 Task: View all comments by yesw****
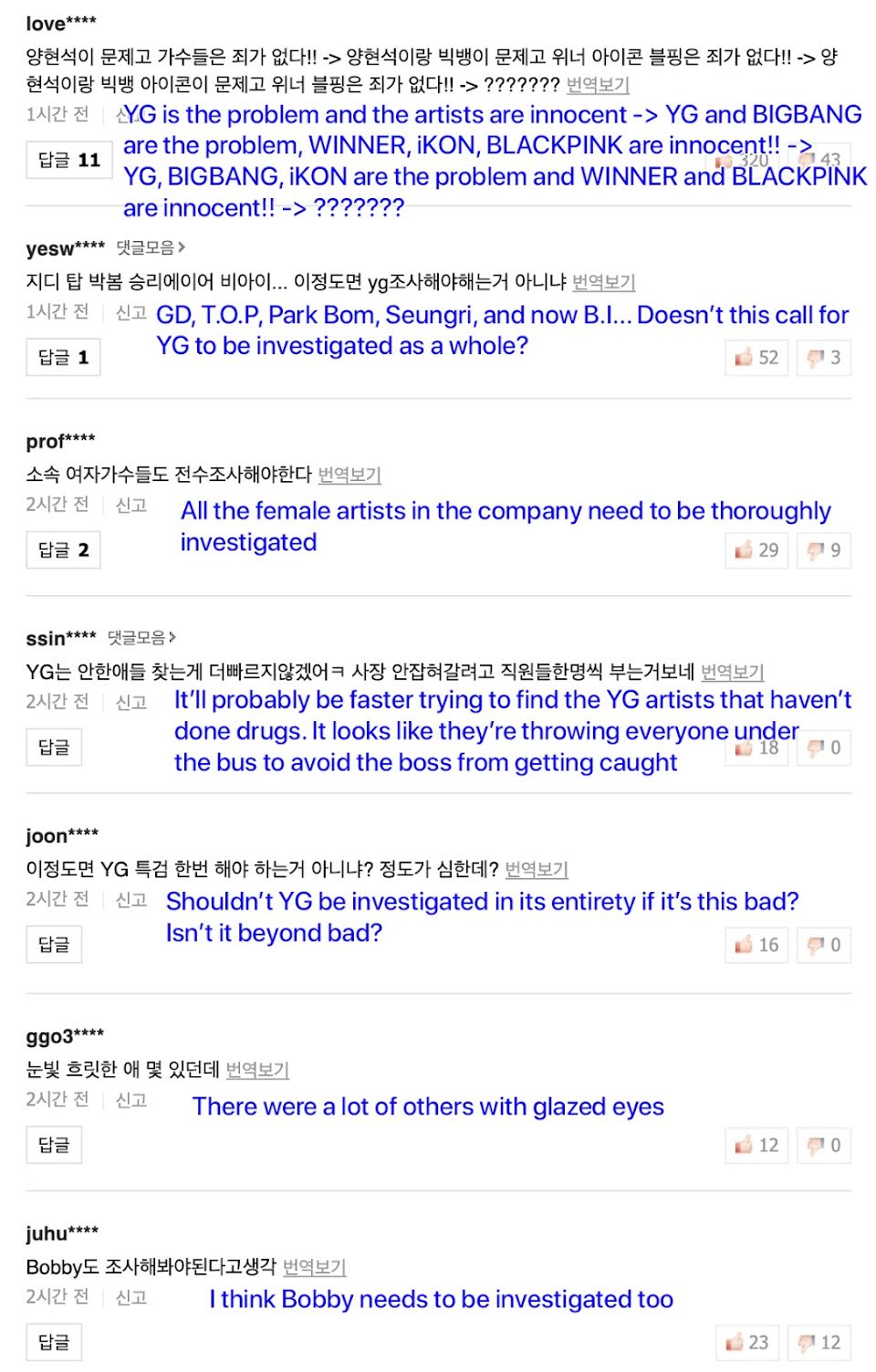pyautogui.click(x=151, y=247)
